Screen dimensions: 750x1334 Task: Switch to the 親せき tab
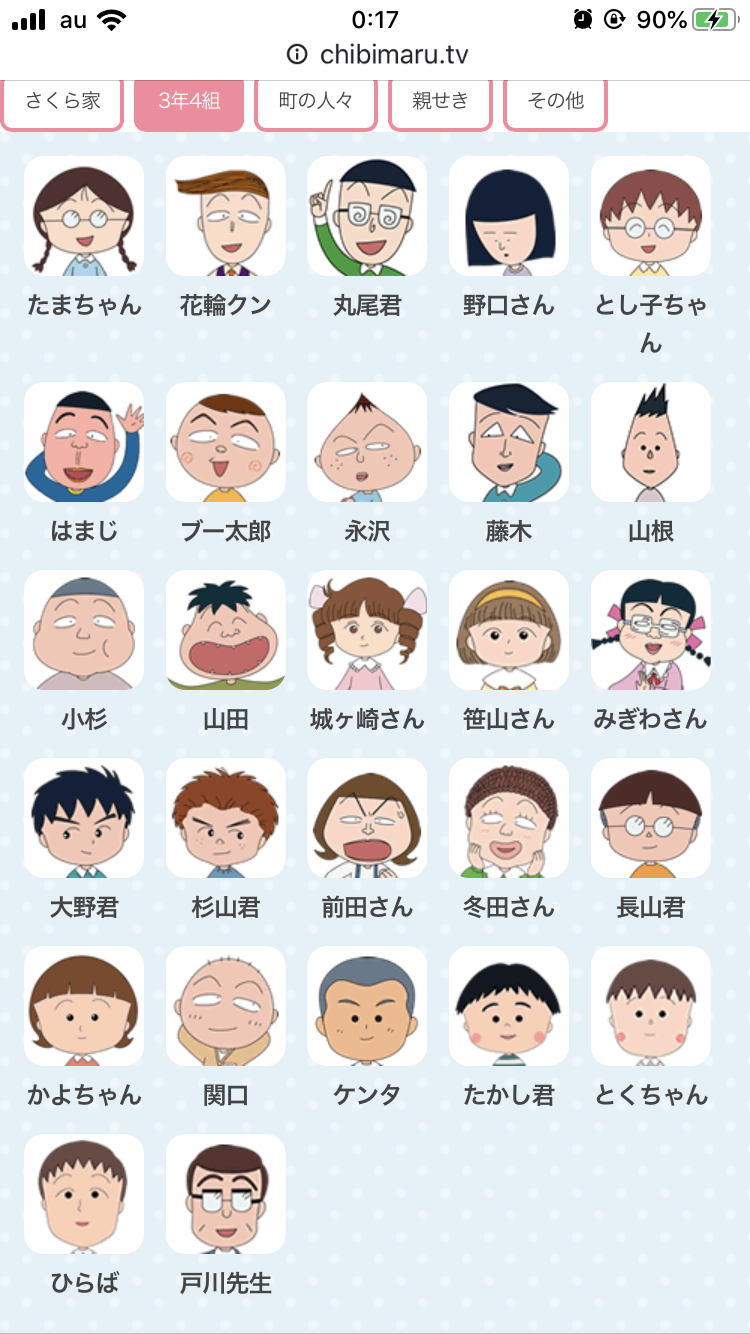440,101
